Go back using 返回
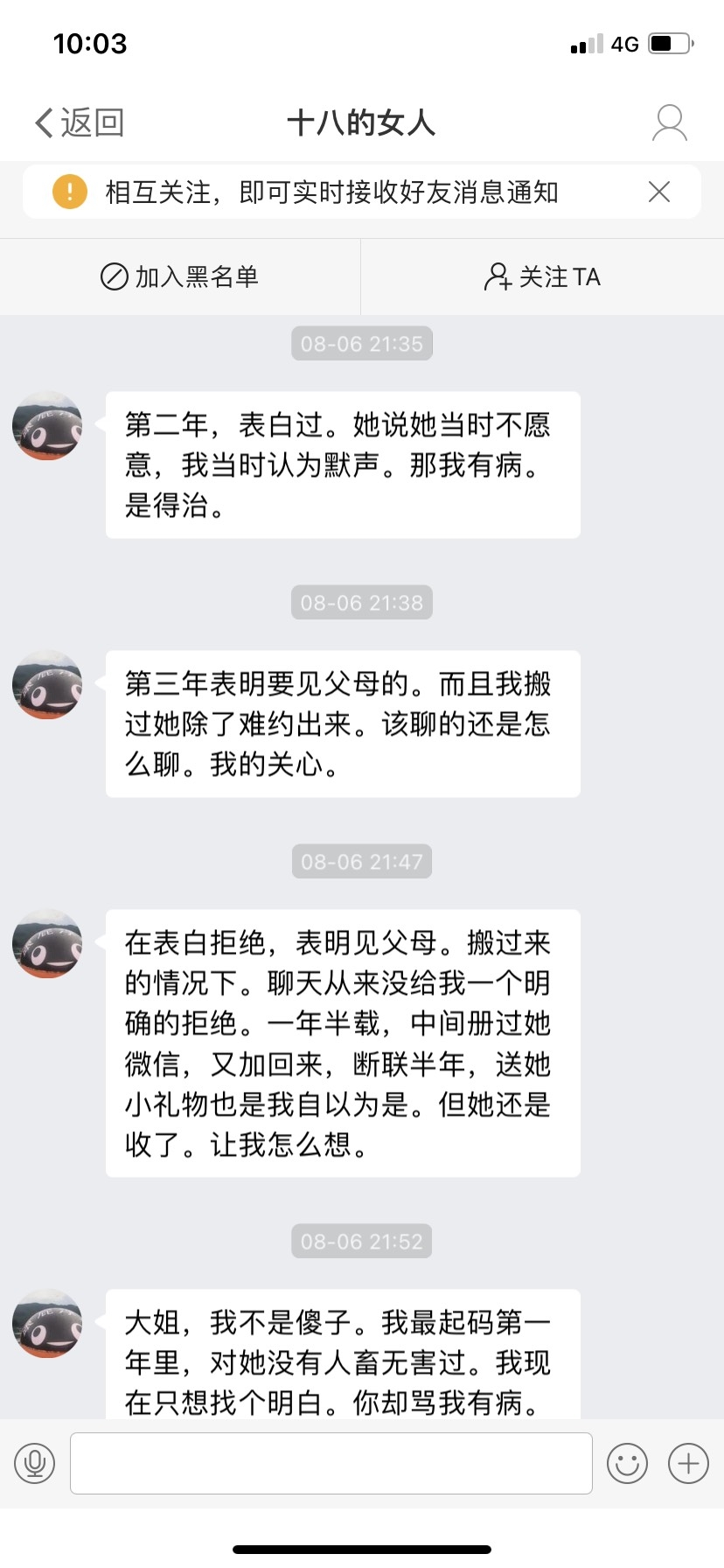724x1568 pixels. pos(79,122)
